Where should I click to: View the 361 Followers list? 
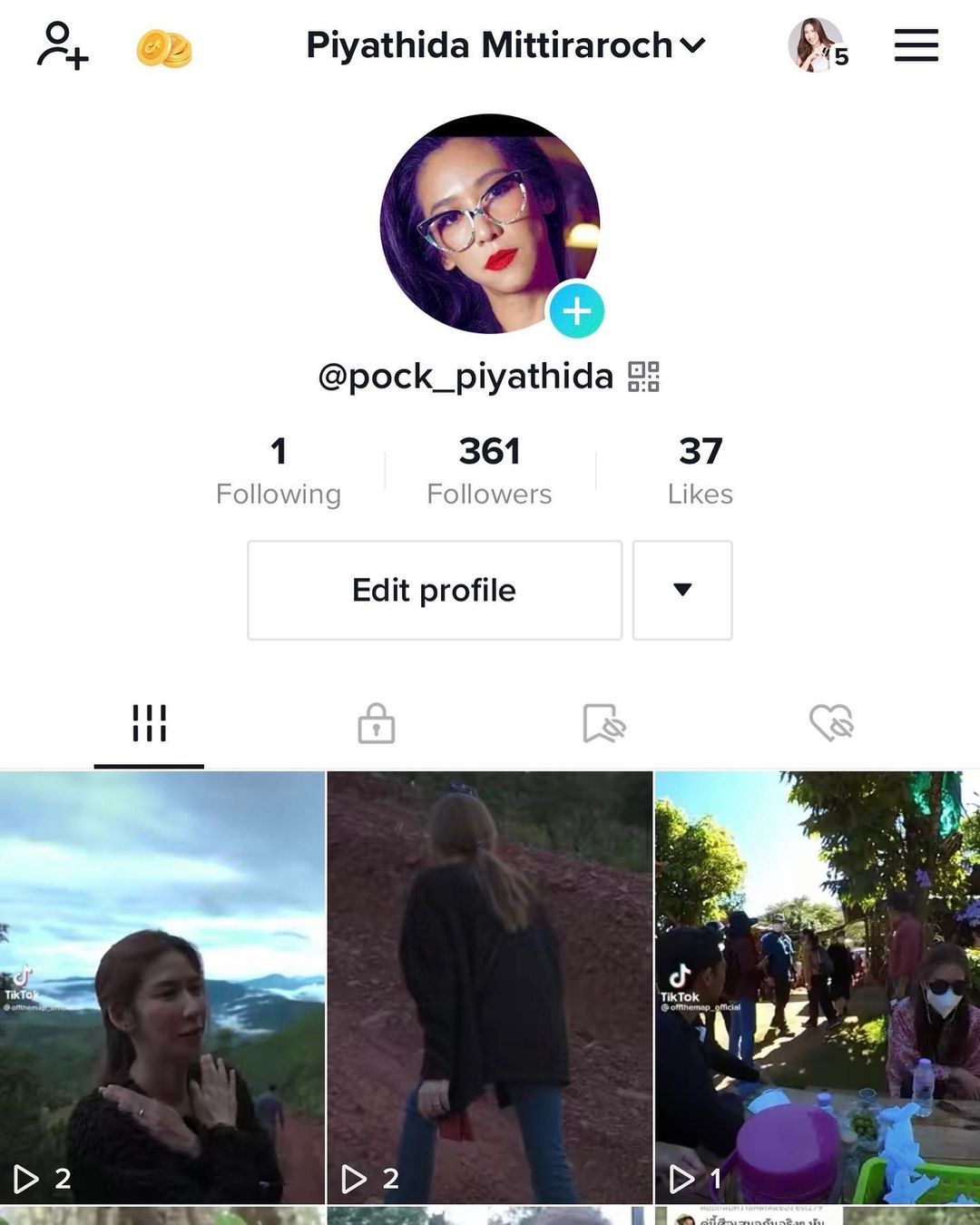[x=489, y=471]
